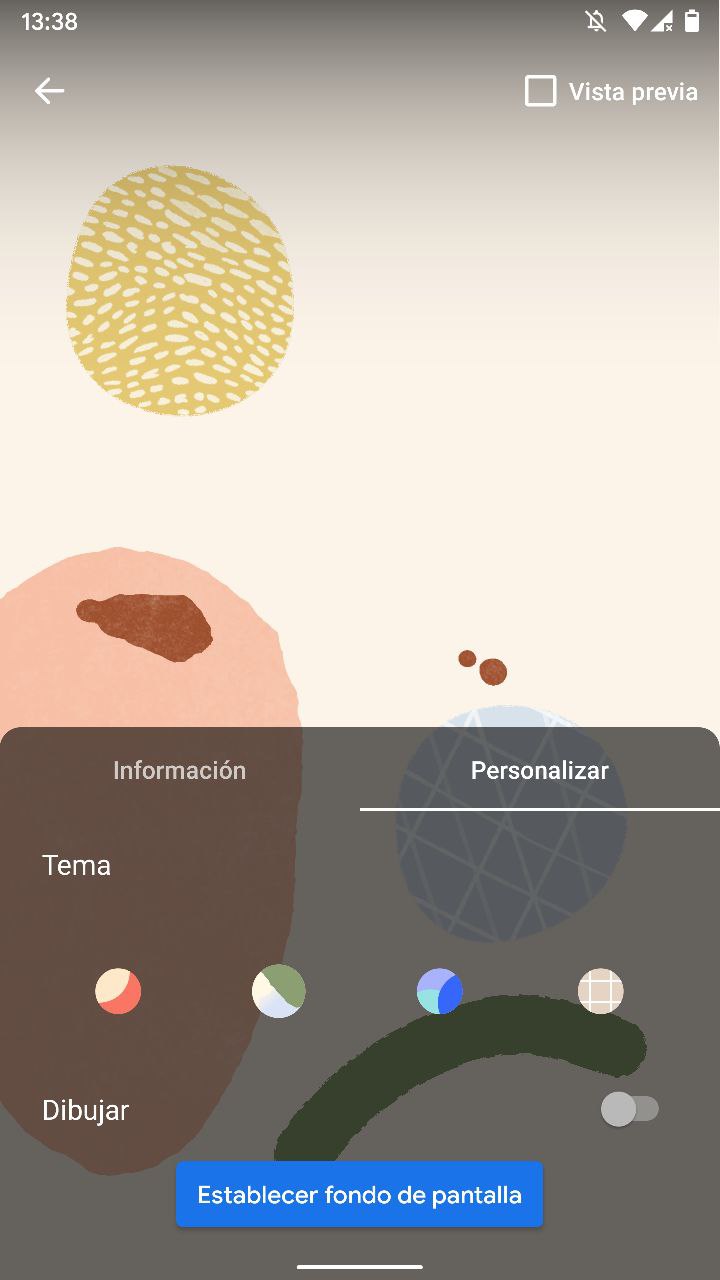
Task: Check the Vista previa checkbox
Action: click(x=541, y=92)
